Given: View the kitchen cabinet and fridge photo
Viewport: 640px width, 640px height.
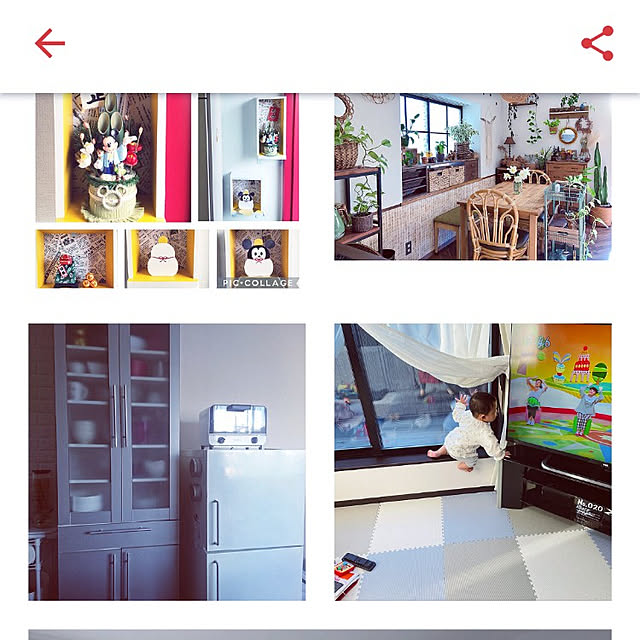Looking at the screenshot, I should click(x=167, y=461).
